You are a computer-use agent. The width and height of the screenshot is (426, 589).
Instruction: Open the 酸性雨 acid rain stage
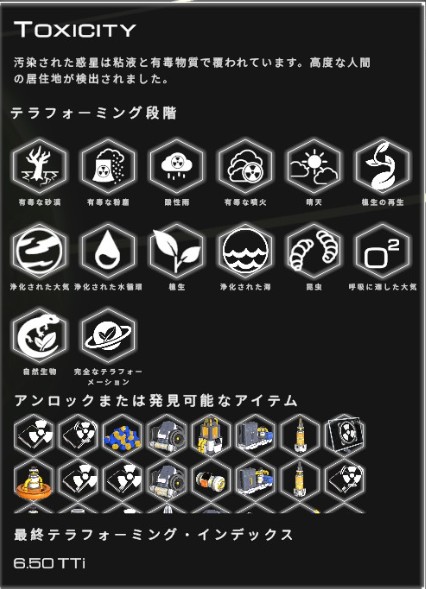tap(177, 166)
